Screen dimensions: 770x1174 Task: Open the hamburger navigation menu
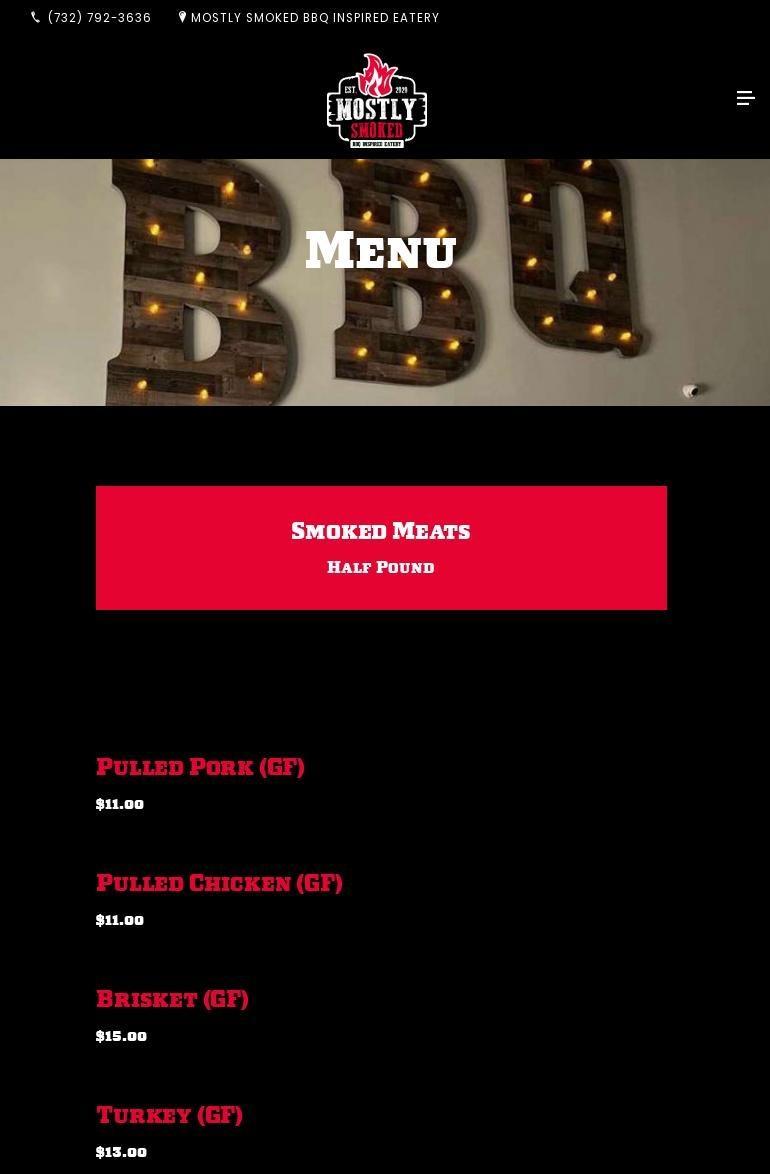[745, 98]
